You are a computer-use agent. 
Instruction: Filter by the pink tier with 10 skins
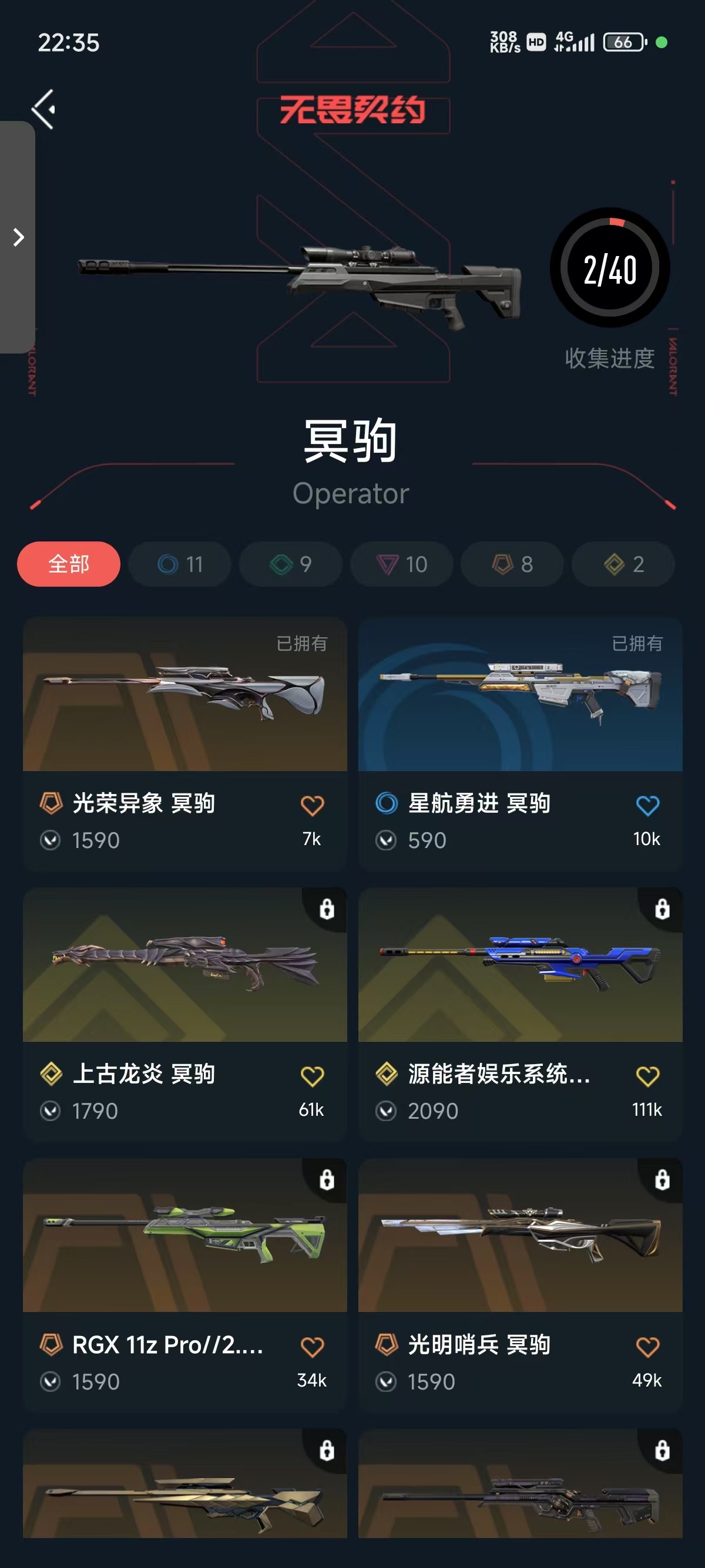(x=402, y=564)
